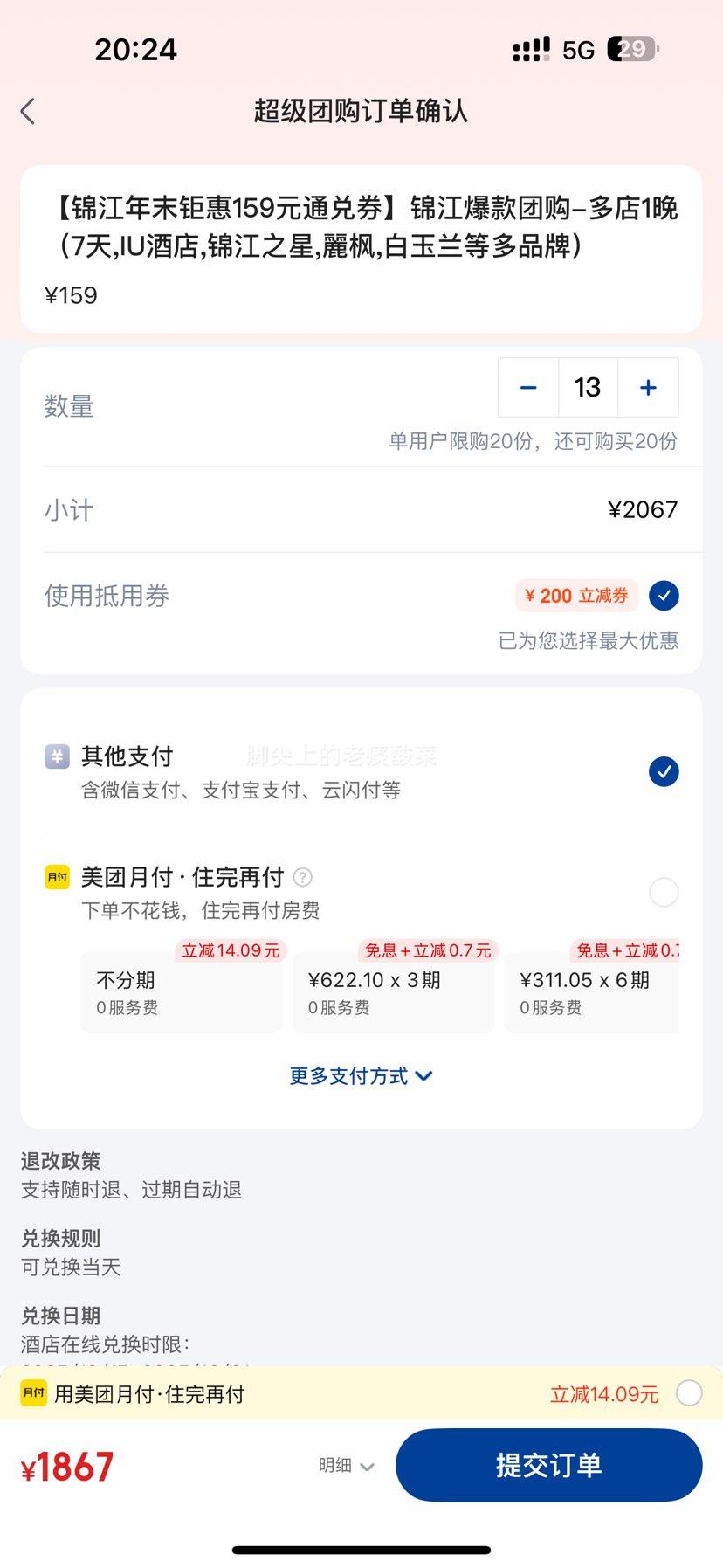Screen dimensions: 723x1568
Task: Select 其他支付 payment method
Action: tap(664, 771)
